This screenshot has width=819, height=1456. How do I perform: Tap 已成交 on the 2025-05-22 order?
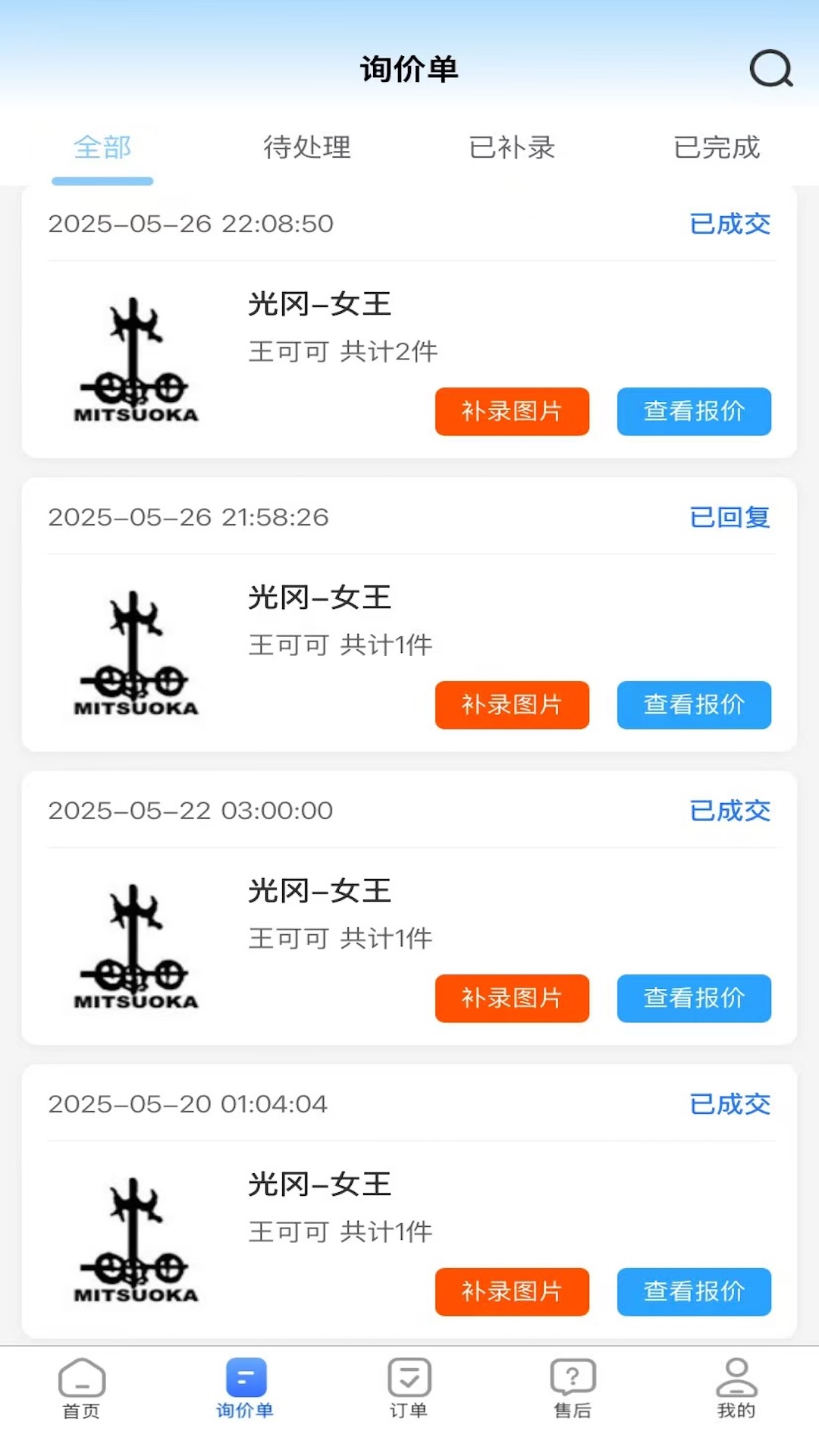click(730, 810)
